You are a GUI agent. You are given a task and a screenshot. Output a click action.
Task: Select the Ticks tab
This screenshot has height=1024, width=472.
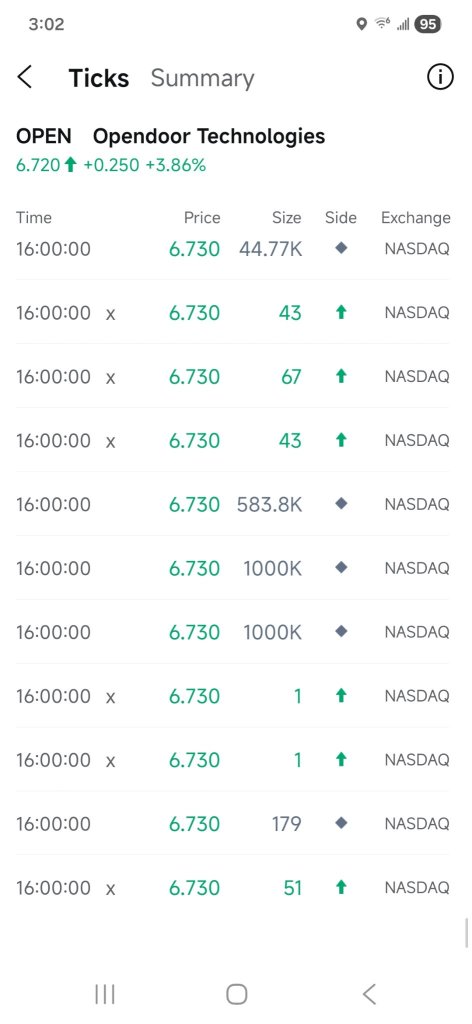(99, 78)
